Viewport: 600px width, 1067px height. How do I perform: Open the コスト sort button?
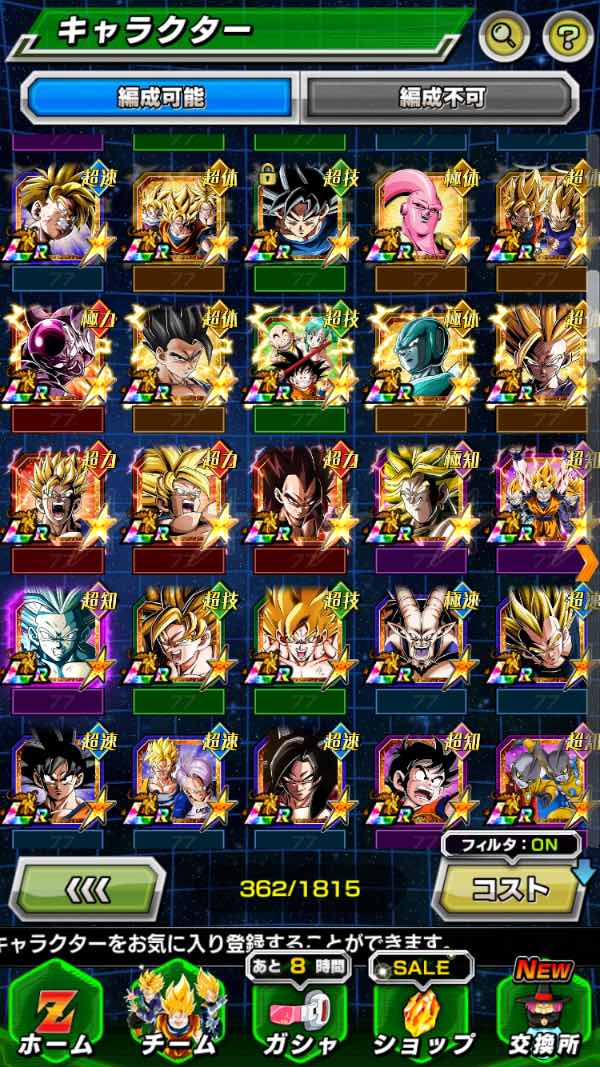[509, 888]
